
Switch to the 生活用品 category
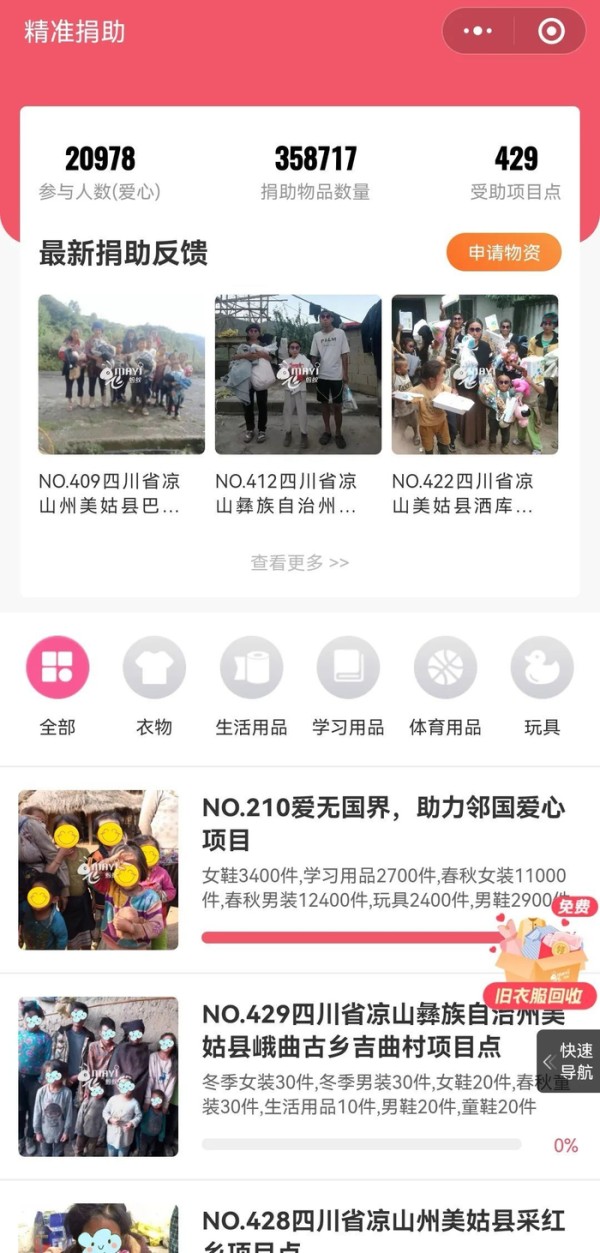251,668
